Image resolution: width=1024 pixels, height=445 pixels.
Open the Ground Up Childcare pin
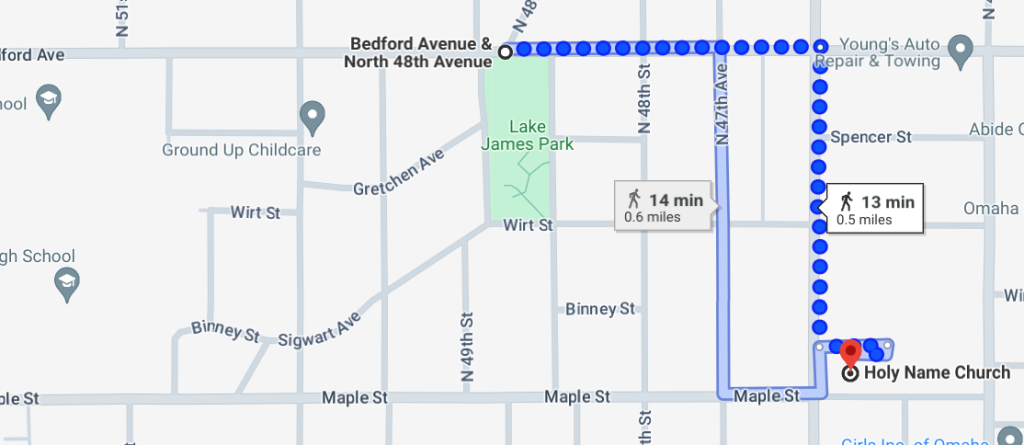313,117
